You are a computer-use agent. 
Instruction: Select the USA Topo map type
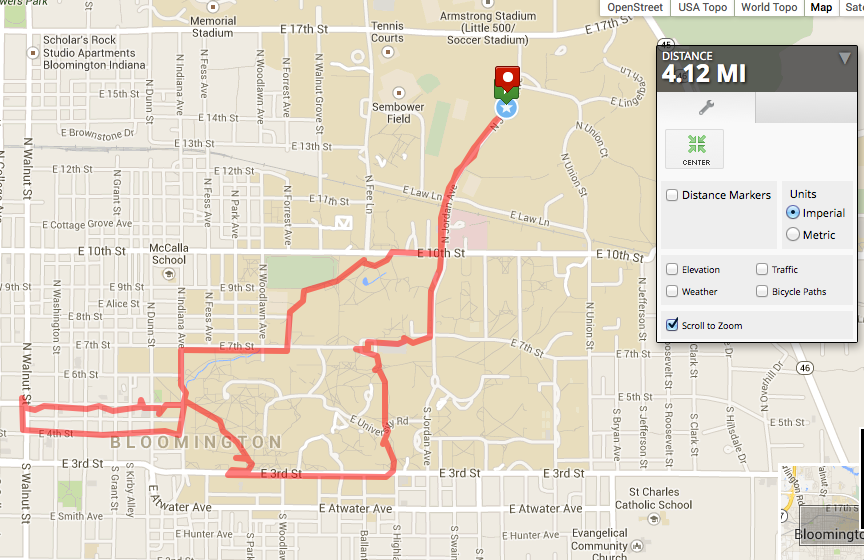point(702,7)
